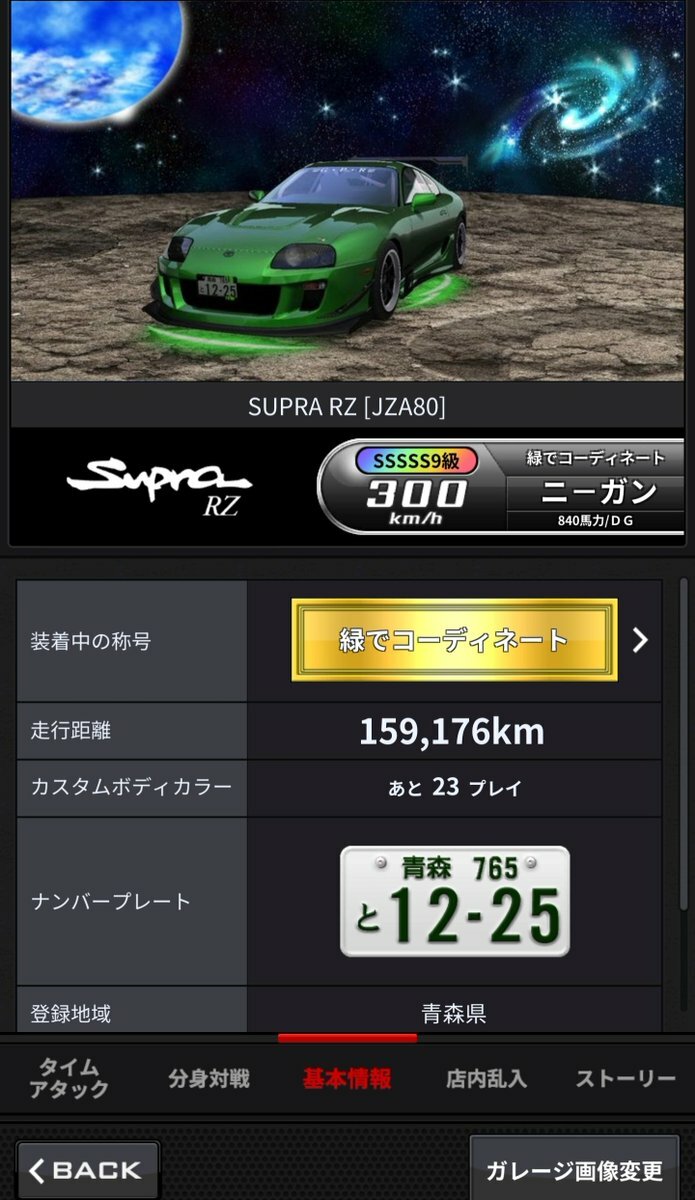The height and width of the screenshot is (1200, 695).
Task: Tap the chevron next to the equipped title
Action: 641,640
